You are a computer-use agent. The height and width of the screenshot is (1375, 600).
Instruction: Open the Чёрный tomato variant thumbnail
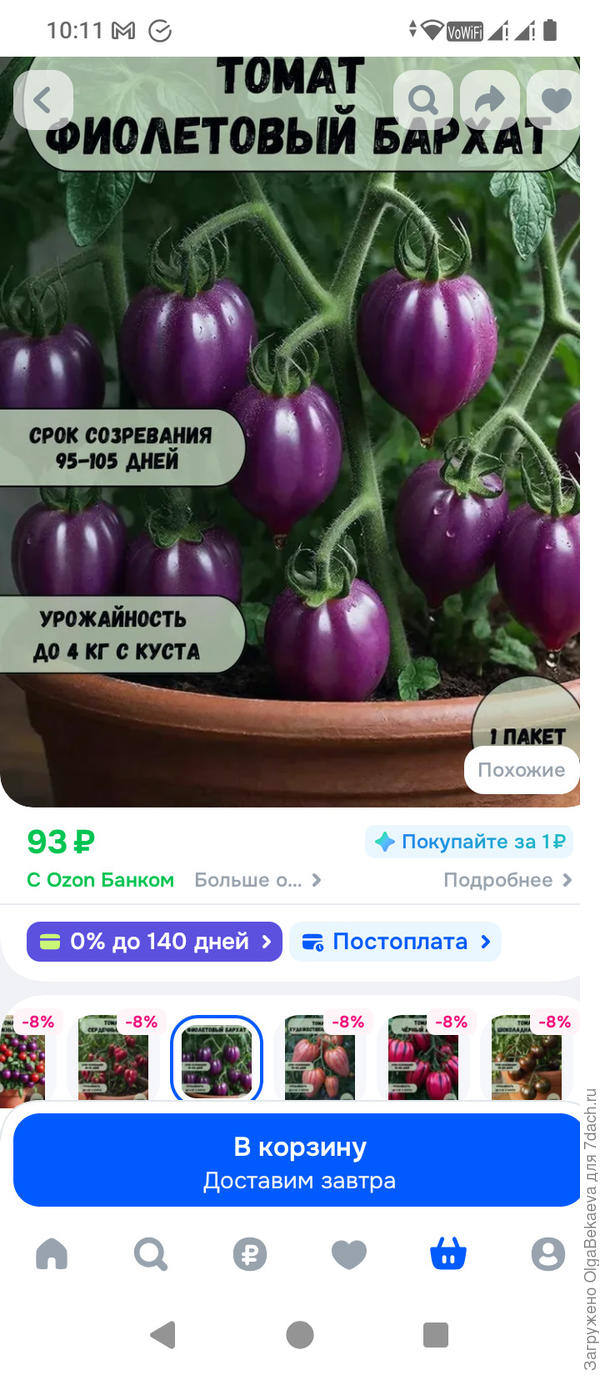point(423,1058)
